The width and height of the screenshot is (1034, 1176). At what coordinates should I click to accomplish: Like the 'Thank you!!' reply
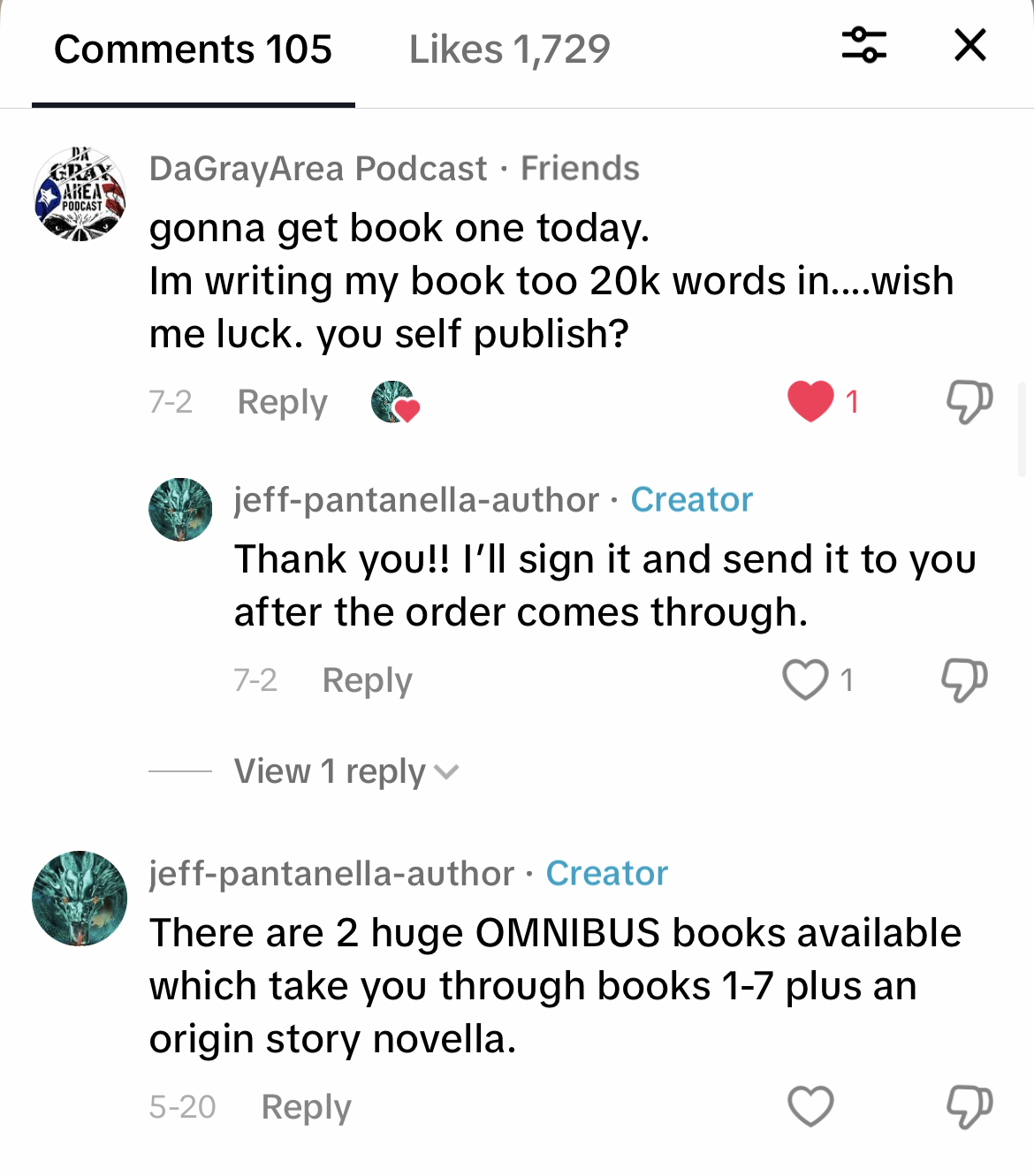tap(805, 679)
